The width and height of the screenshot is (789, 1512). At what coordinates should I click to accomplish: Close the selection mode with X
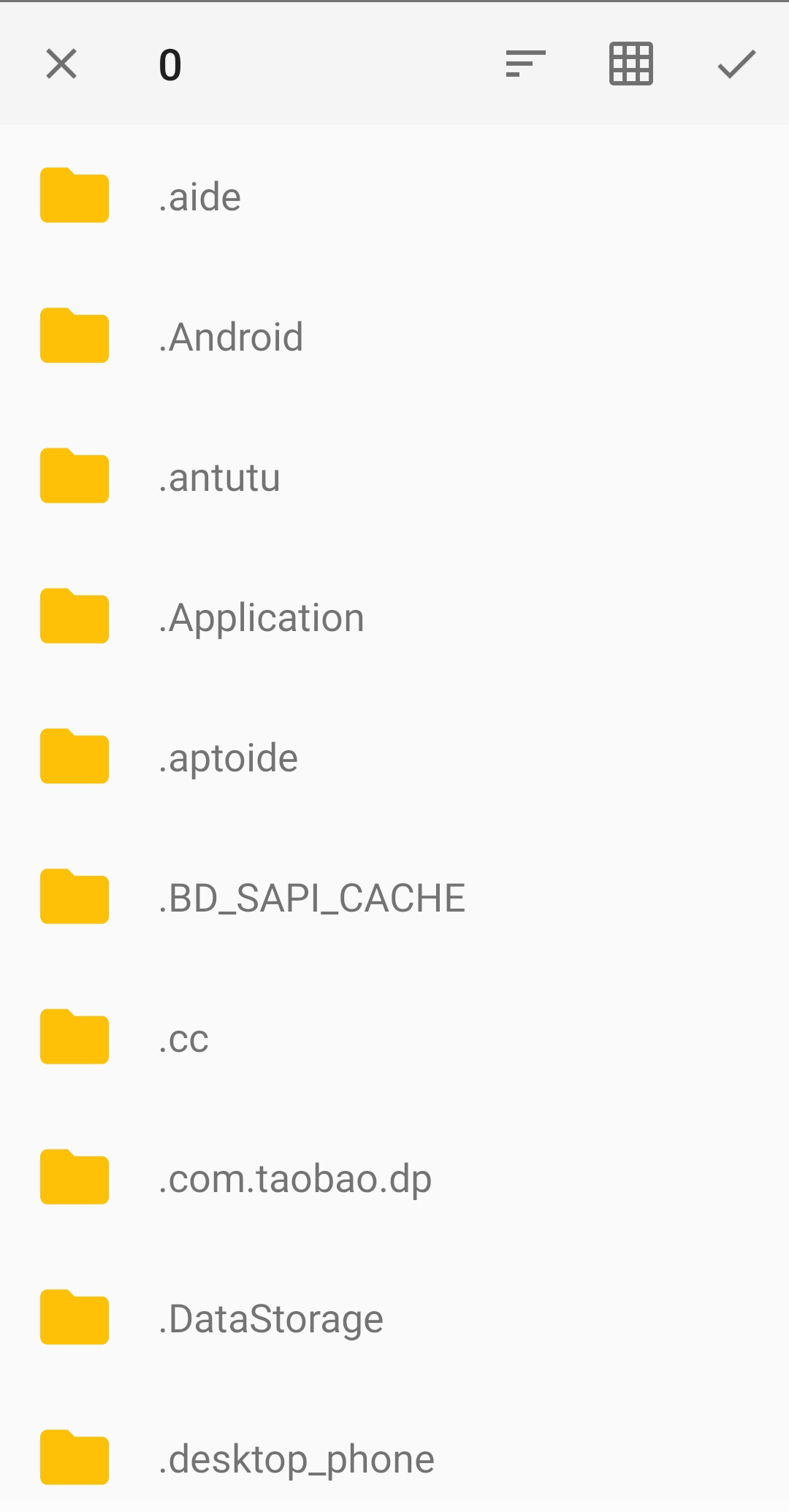61,64
